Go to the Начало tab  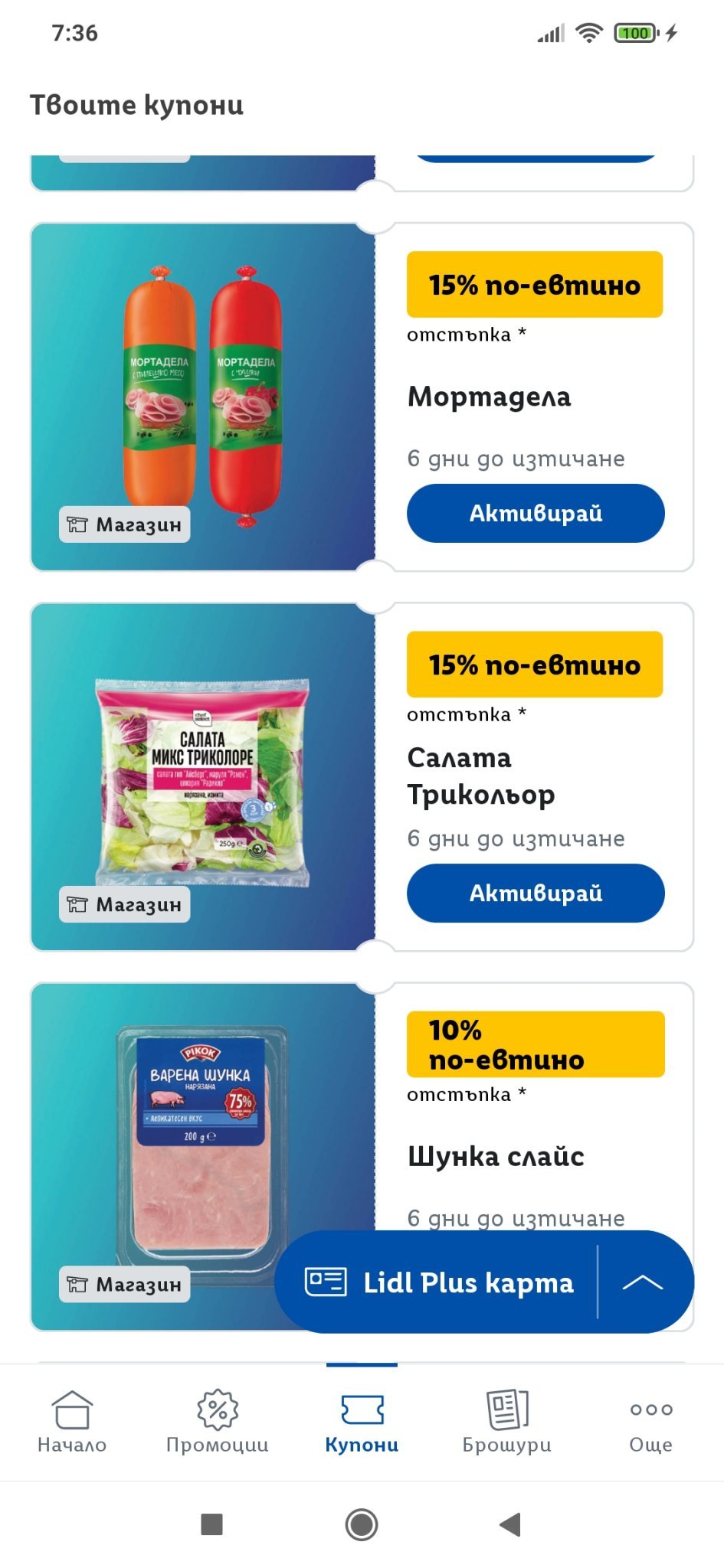[x=72, y=1421]
